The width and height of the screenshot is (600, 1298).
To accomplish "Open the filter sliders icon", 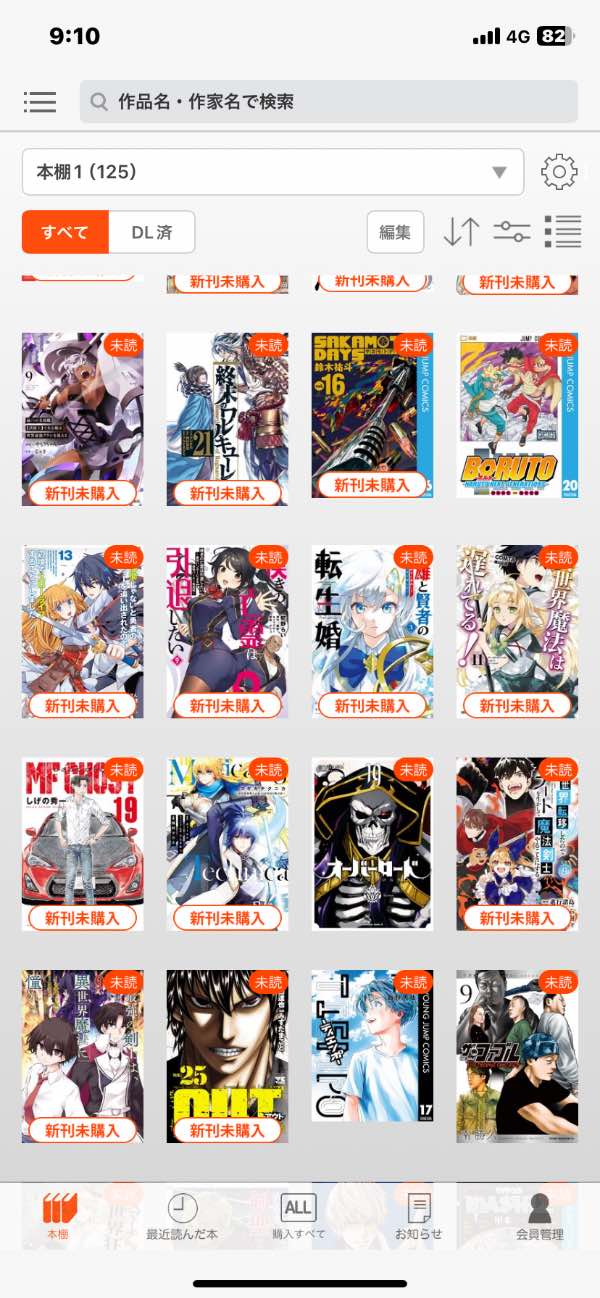I will point(512,232).
